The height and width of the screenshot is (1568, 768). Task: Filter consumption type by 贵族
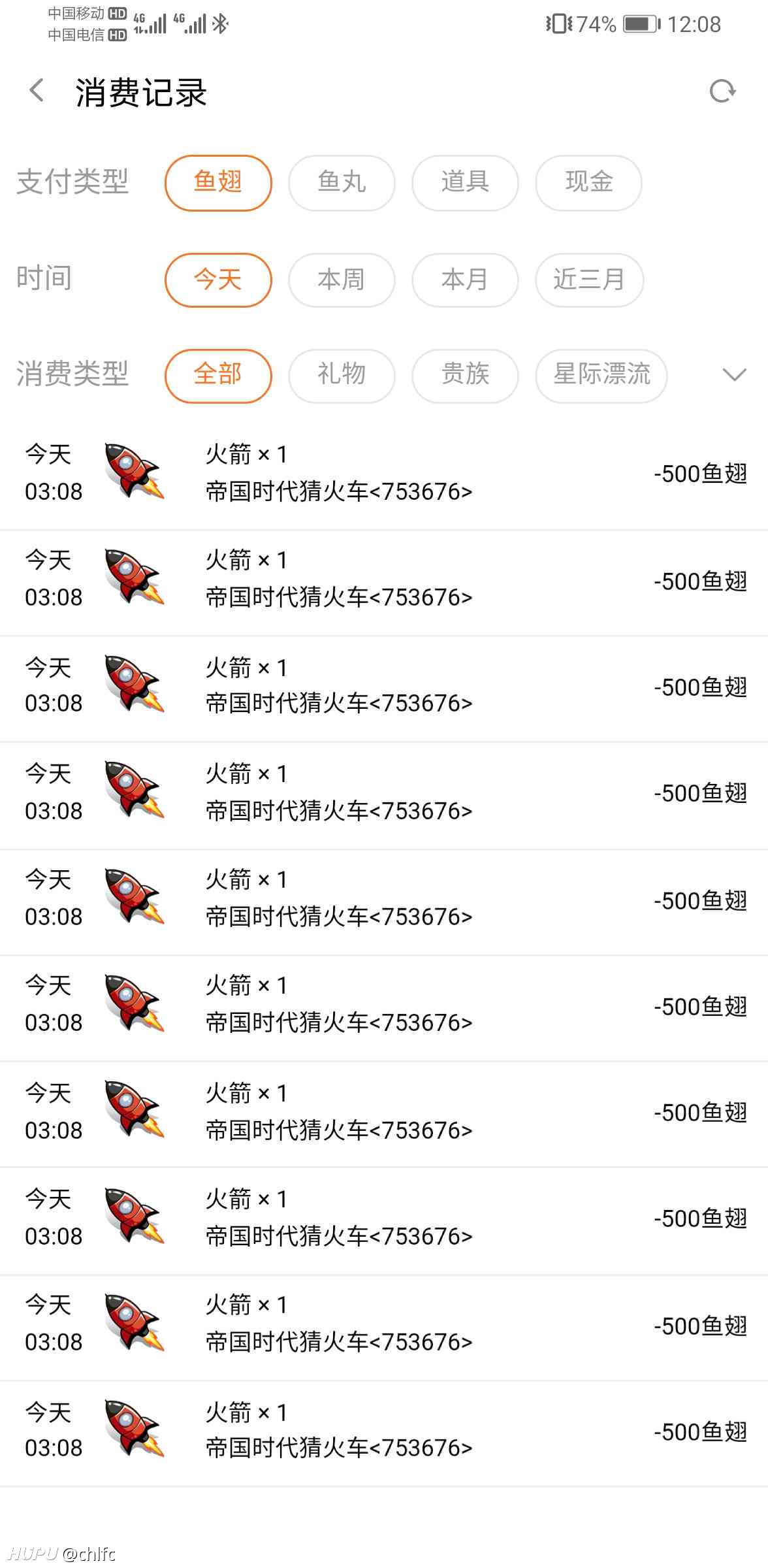pos(465,376)
